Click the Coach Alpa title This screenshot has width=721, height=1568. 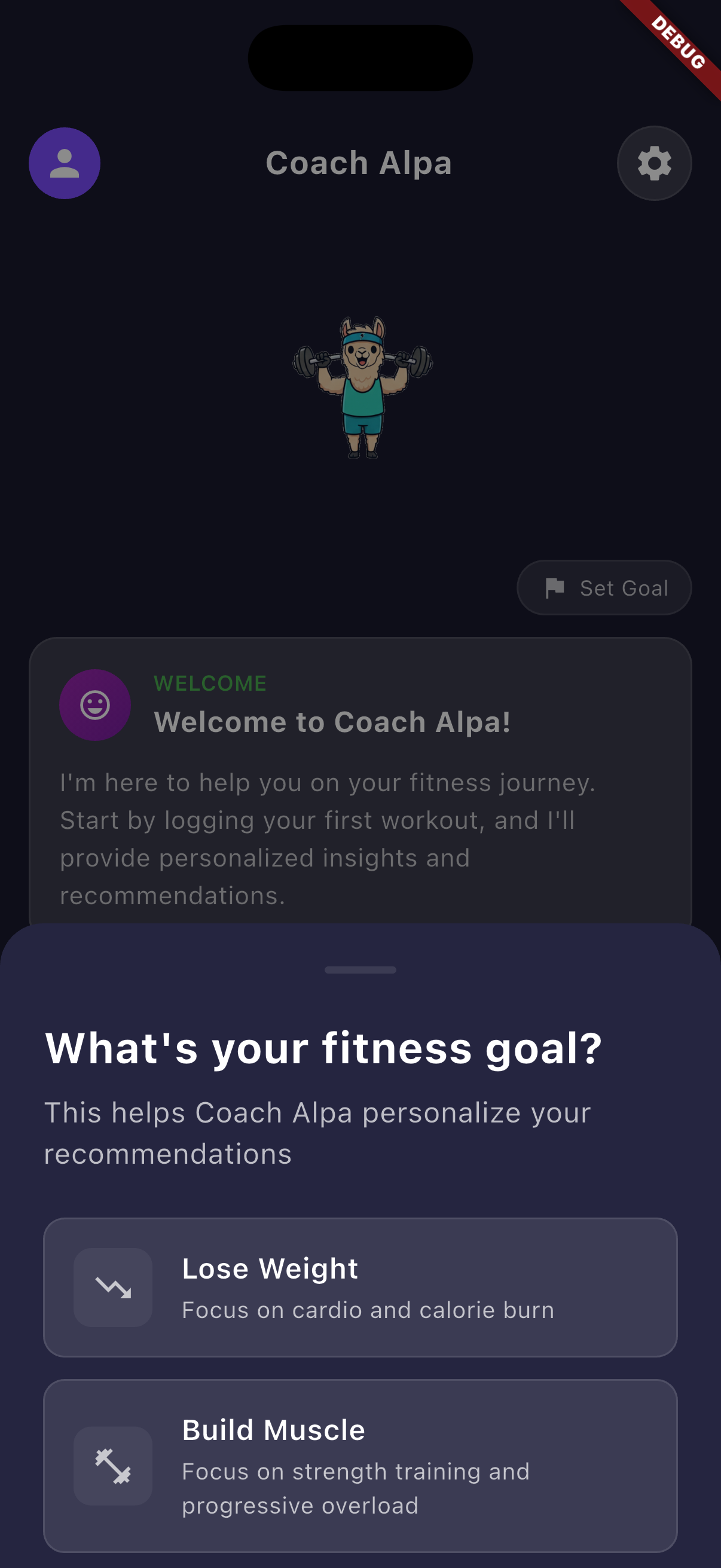[359, 163]
